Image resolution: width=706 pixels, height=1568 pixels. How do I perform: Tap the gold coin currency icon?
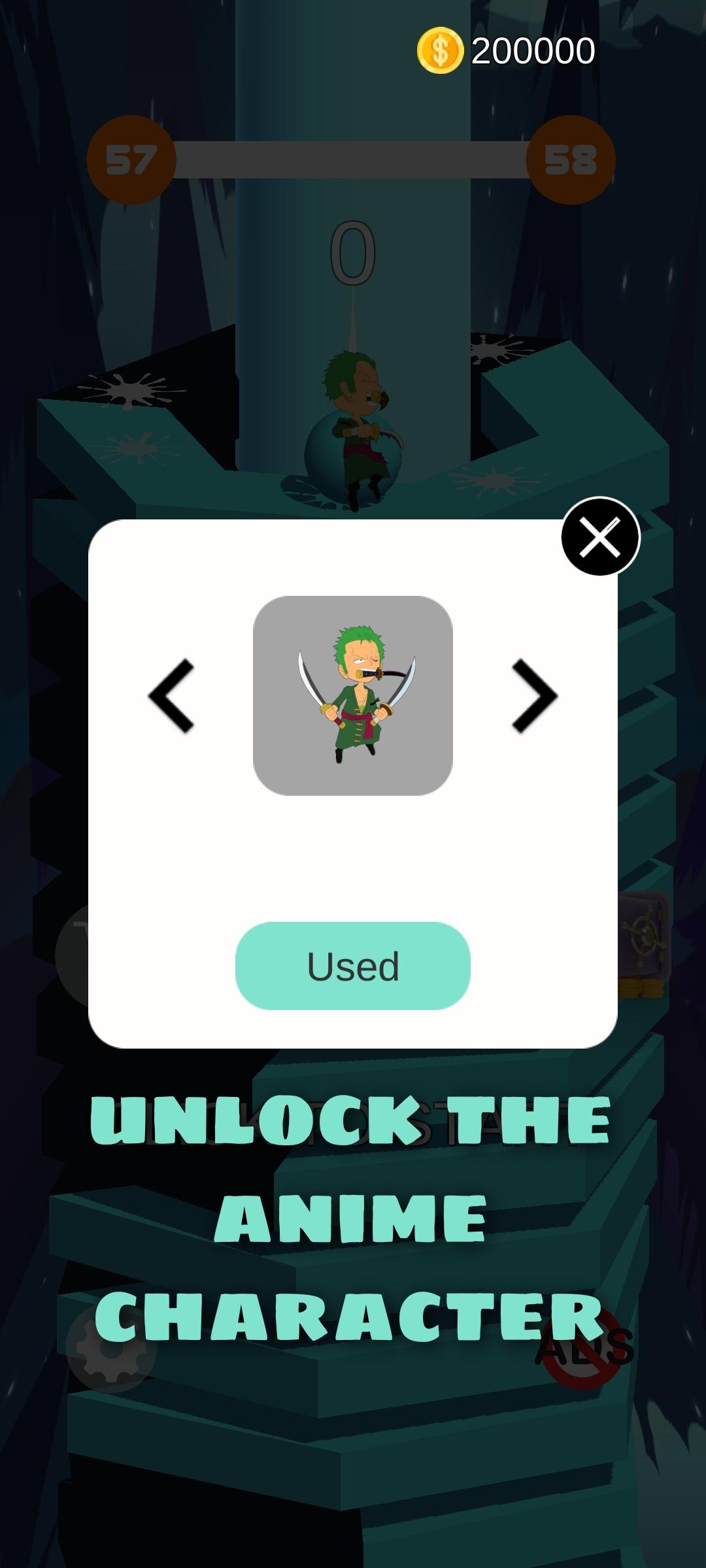pyautogui.click(x=440, y=48)
